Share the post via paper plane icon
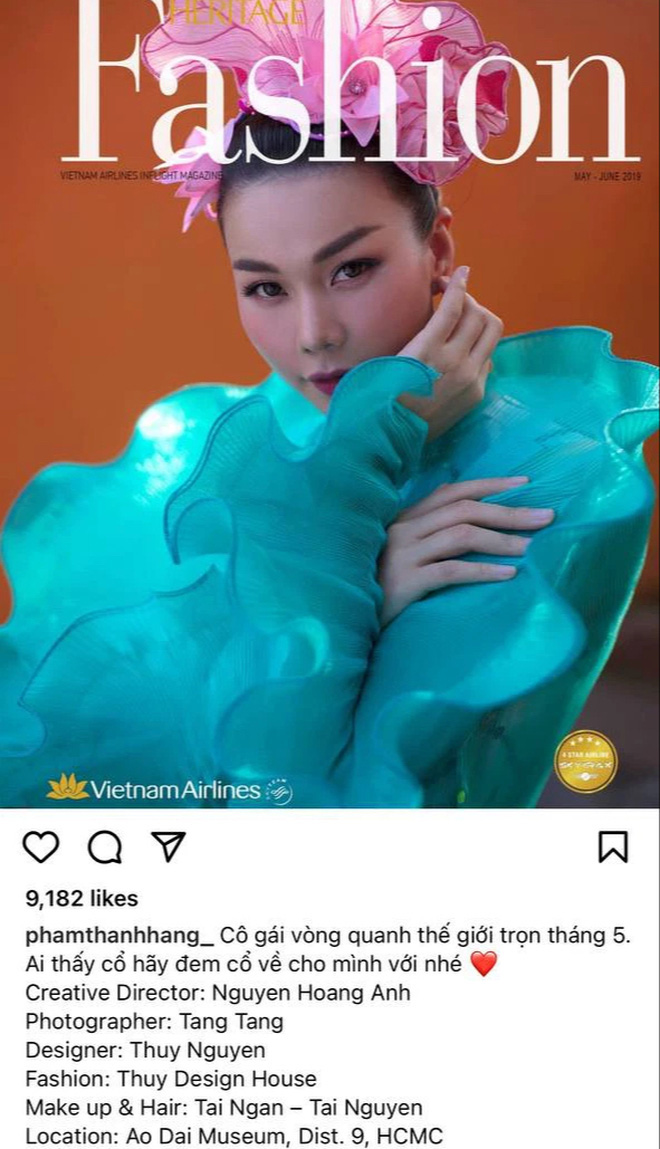 [168, 846]
